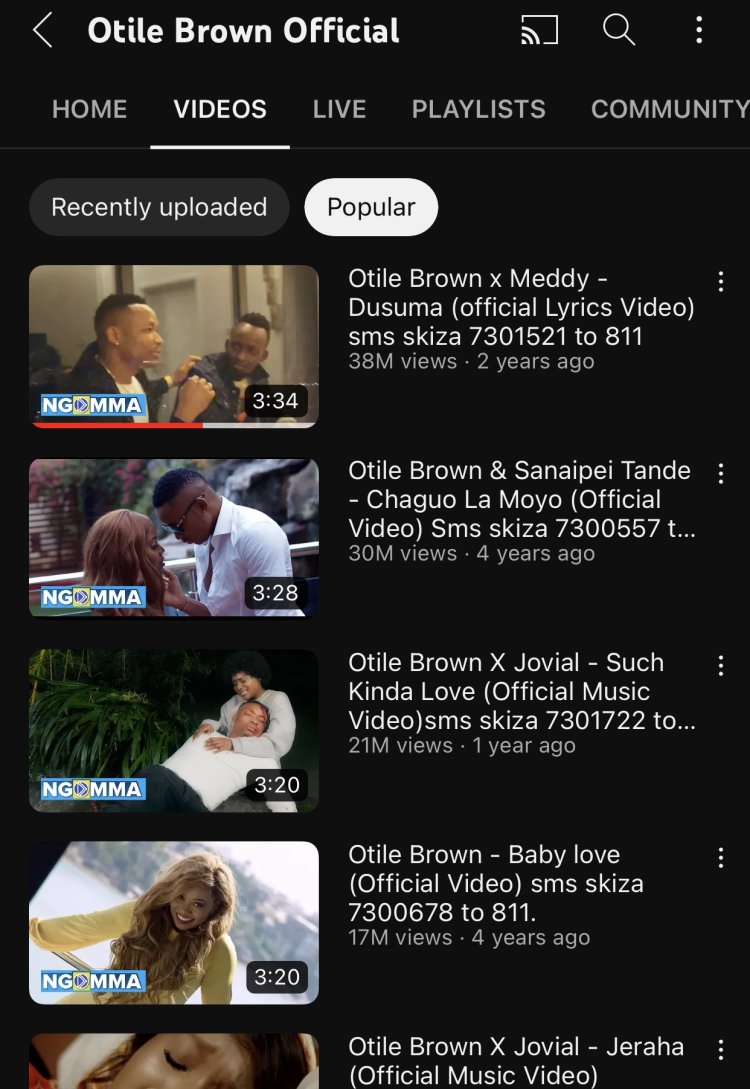Play the Baby love official video
Viewport: 750px width, 1089px height.
(174, 922)
